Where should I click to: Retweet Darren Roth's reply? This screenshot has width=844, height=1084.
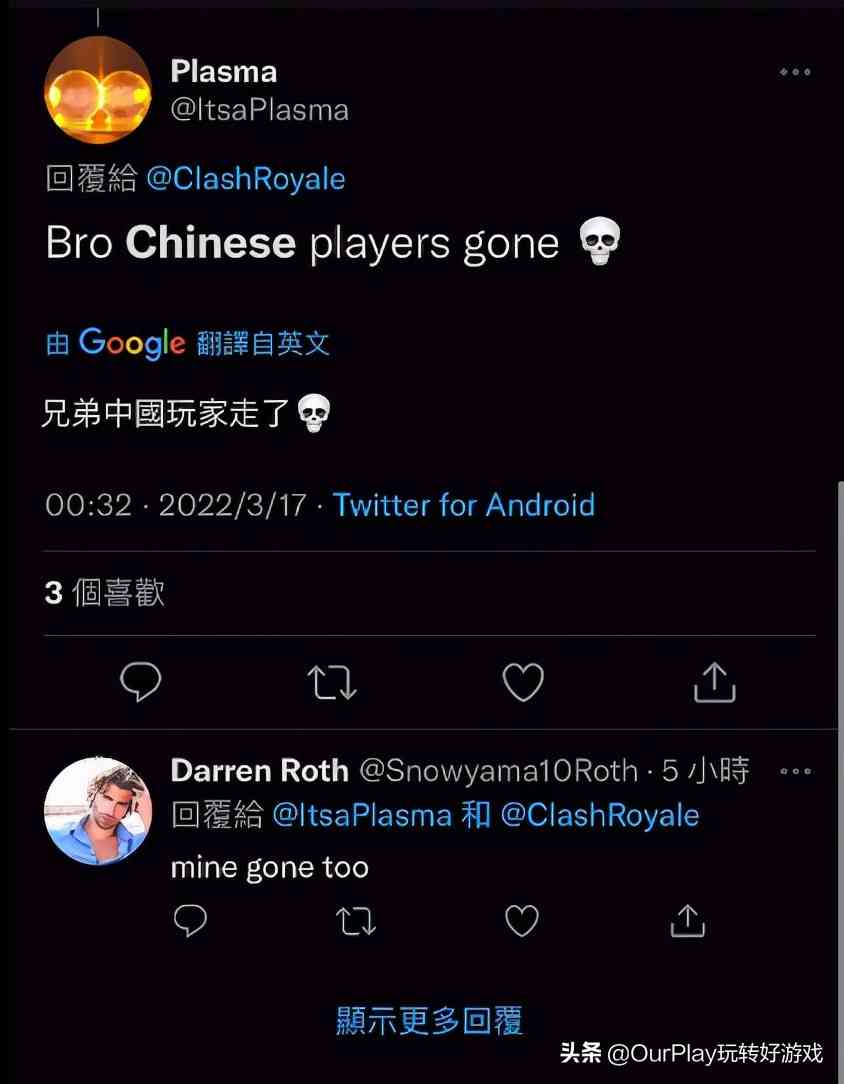point(354,921)
